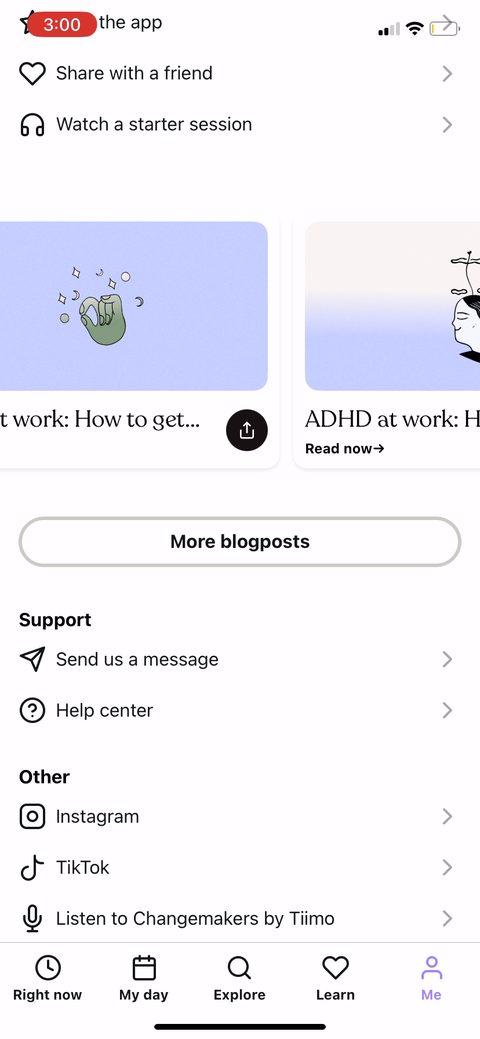Go to the Explore tab
This screenshot has height=1039, width=480.
pos(239,978)
